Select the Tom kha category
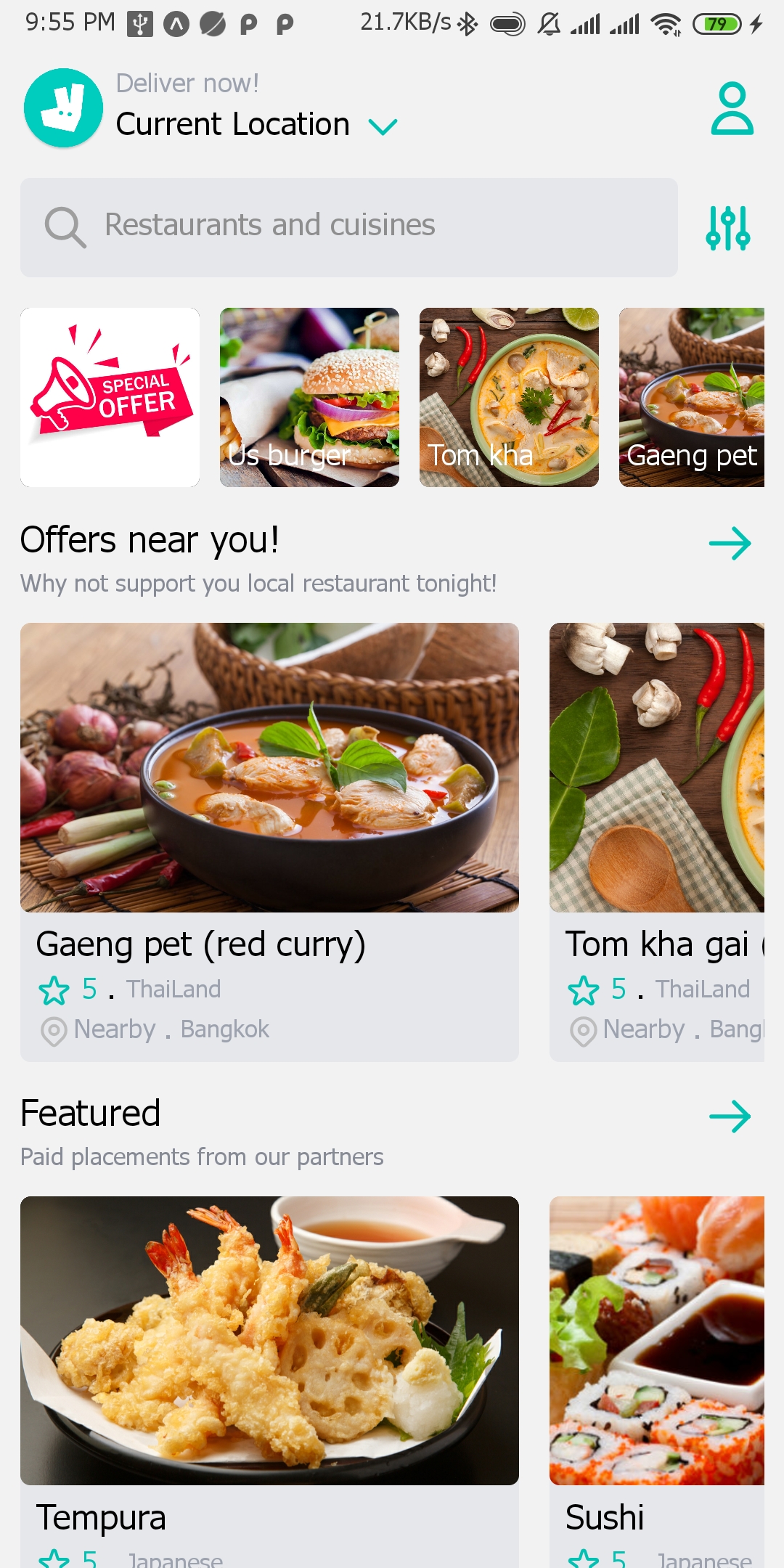The image size is (784, 1568). [509, 397]
